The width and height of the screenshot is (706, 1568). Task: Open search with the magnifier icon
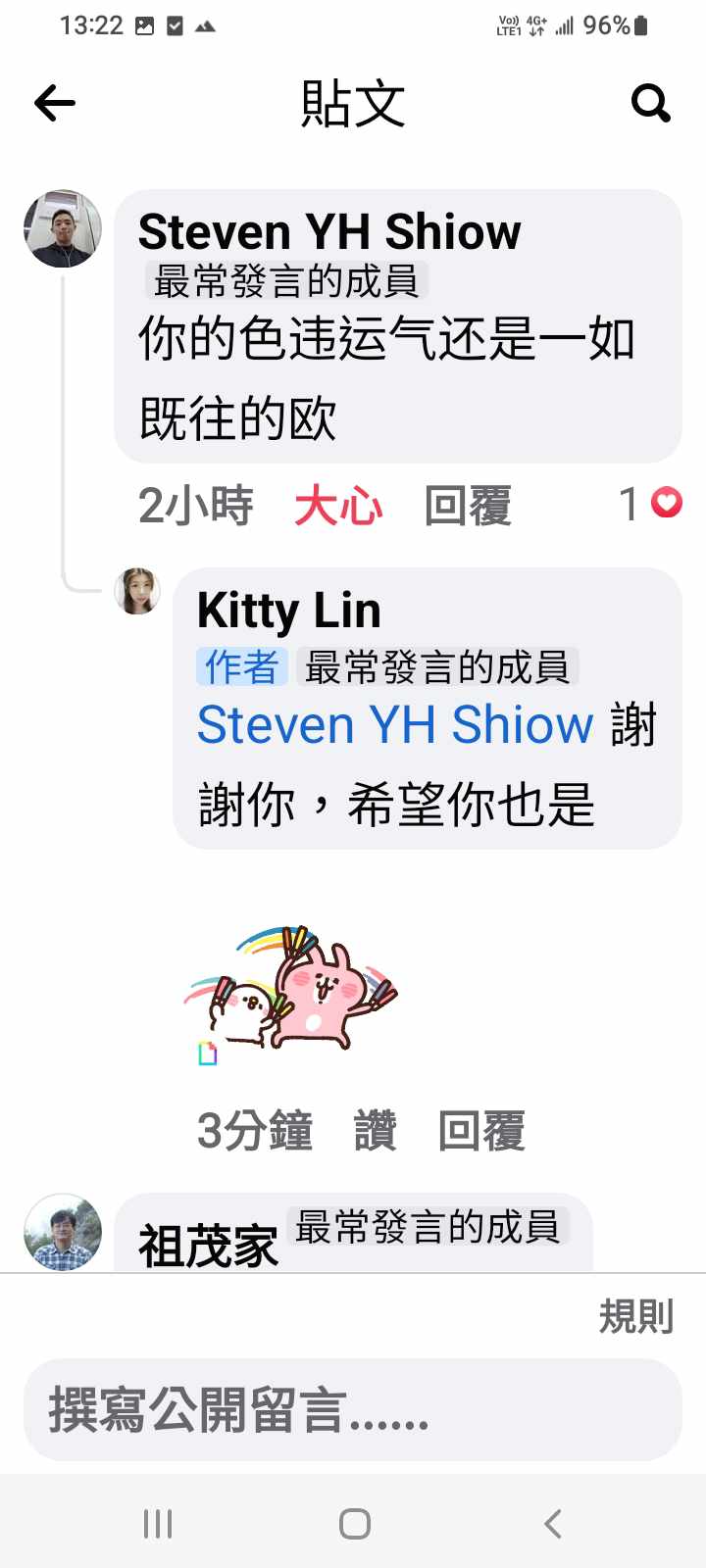[x=650, y=102]
